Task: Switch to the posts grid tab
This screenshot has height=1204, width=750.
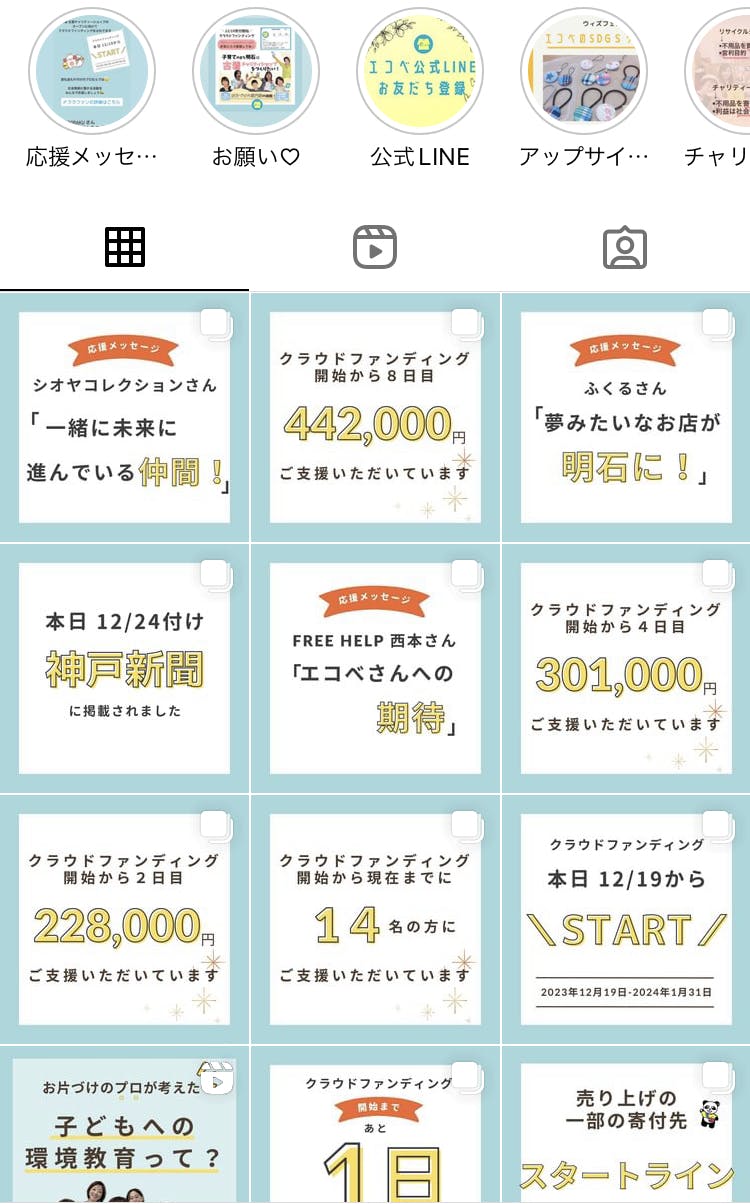Action: pyautogui.click(x=125, y=247)
